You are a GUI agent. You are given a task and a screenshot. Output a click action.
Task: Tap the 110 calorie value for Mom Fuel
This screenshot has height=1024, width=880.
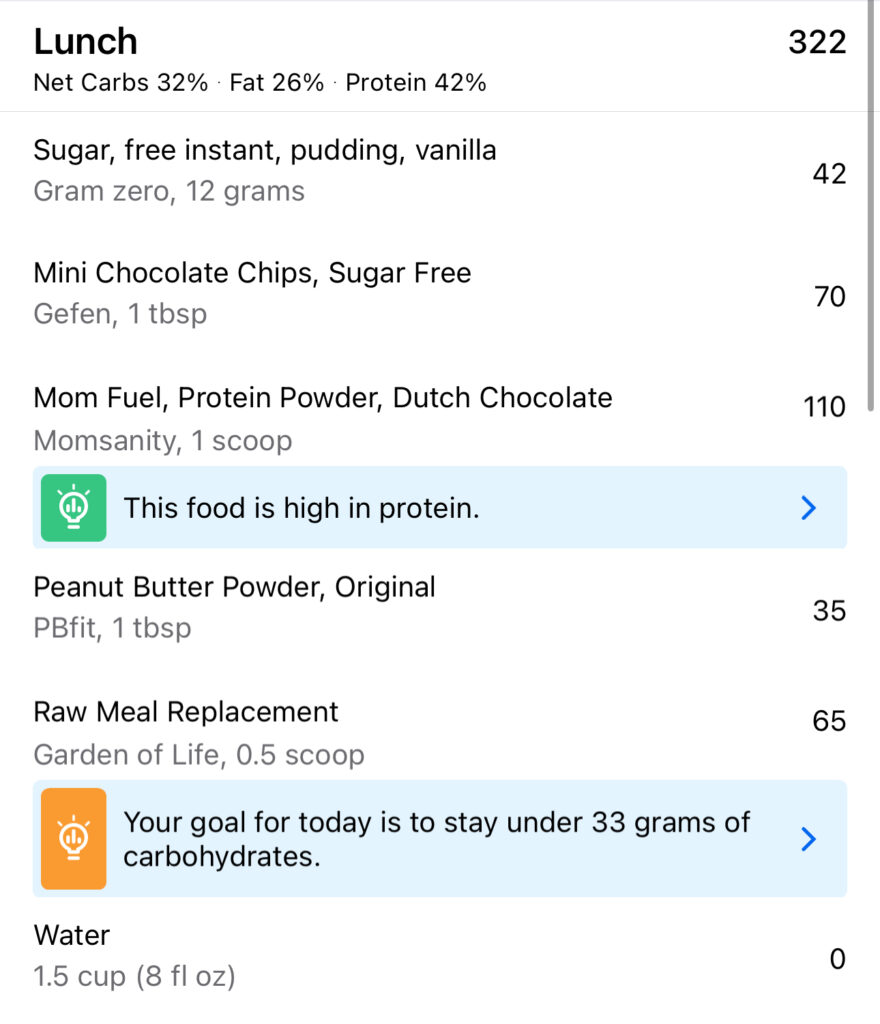pos(825,407)
